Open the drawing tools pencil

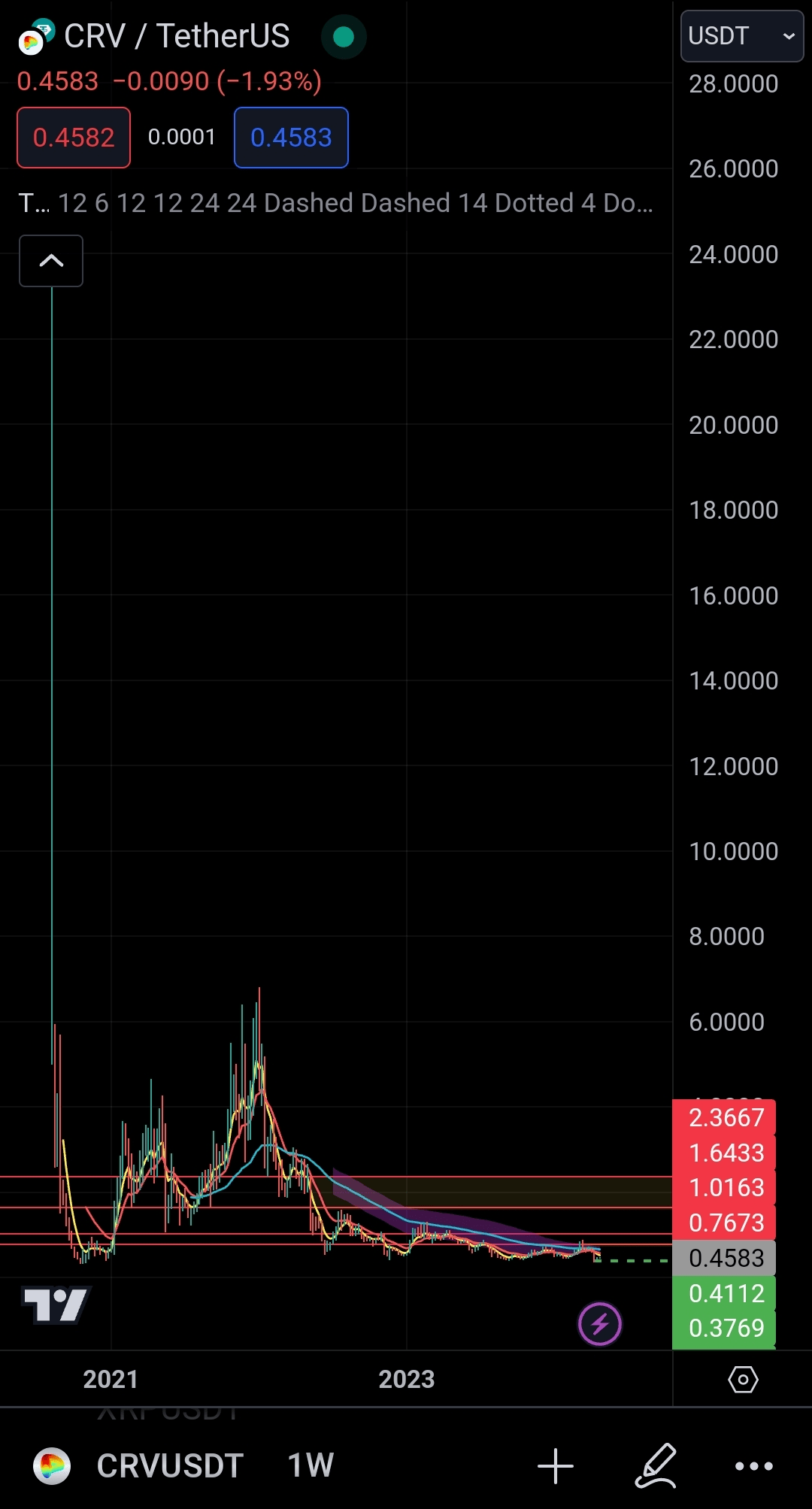point(656,1466)
